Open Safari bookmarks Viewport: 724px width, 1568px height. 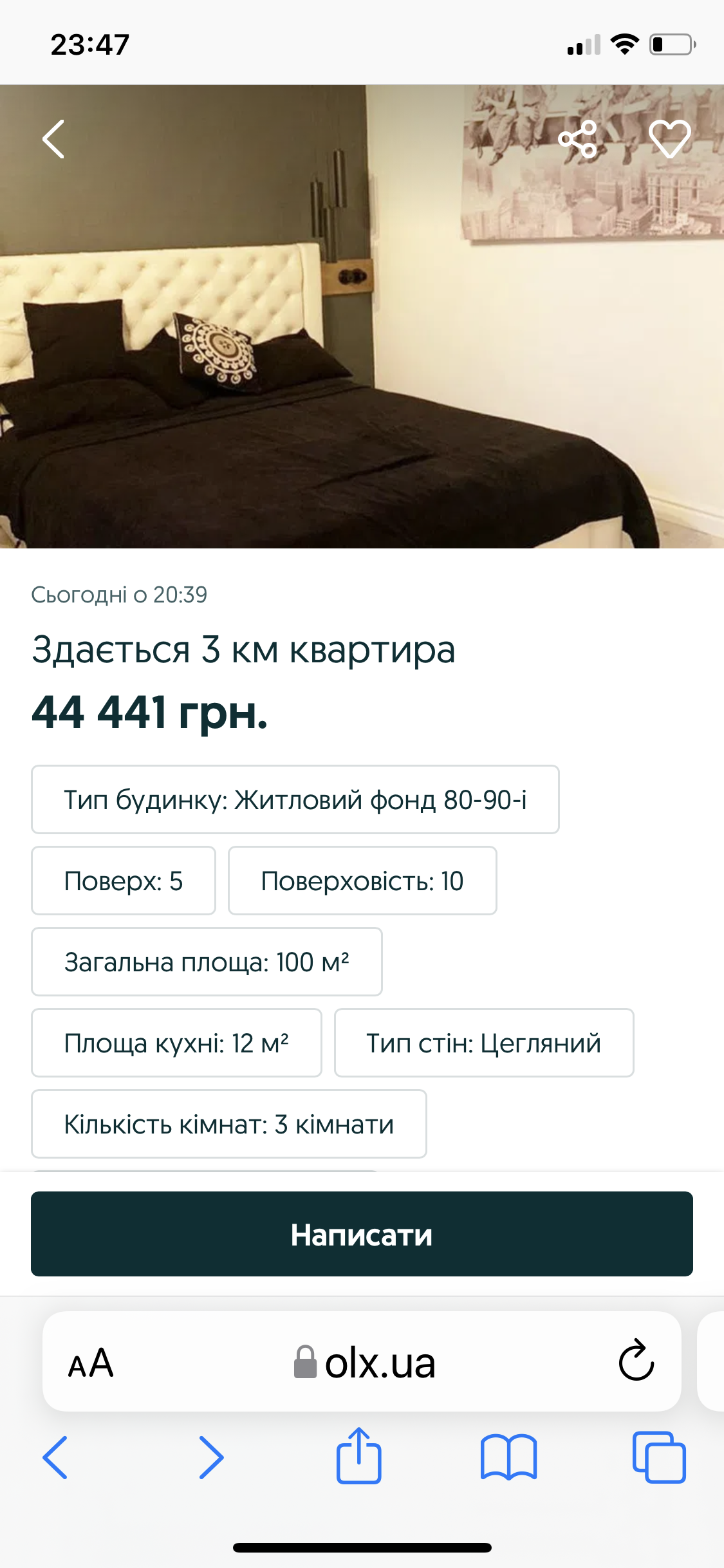pos(508,1457)
